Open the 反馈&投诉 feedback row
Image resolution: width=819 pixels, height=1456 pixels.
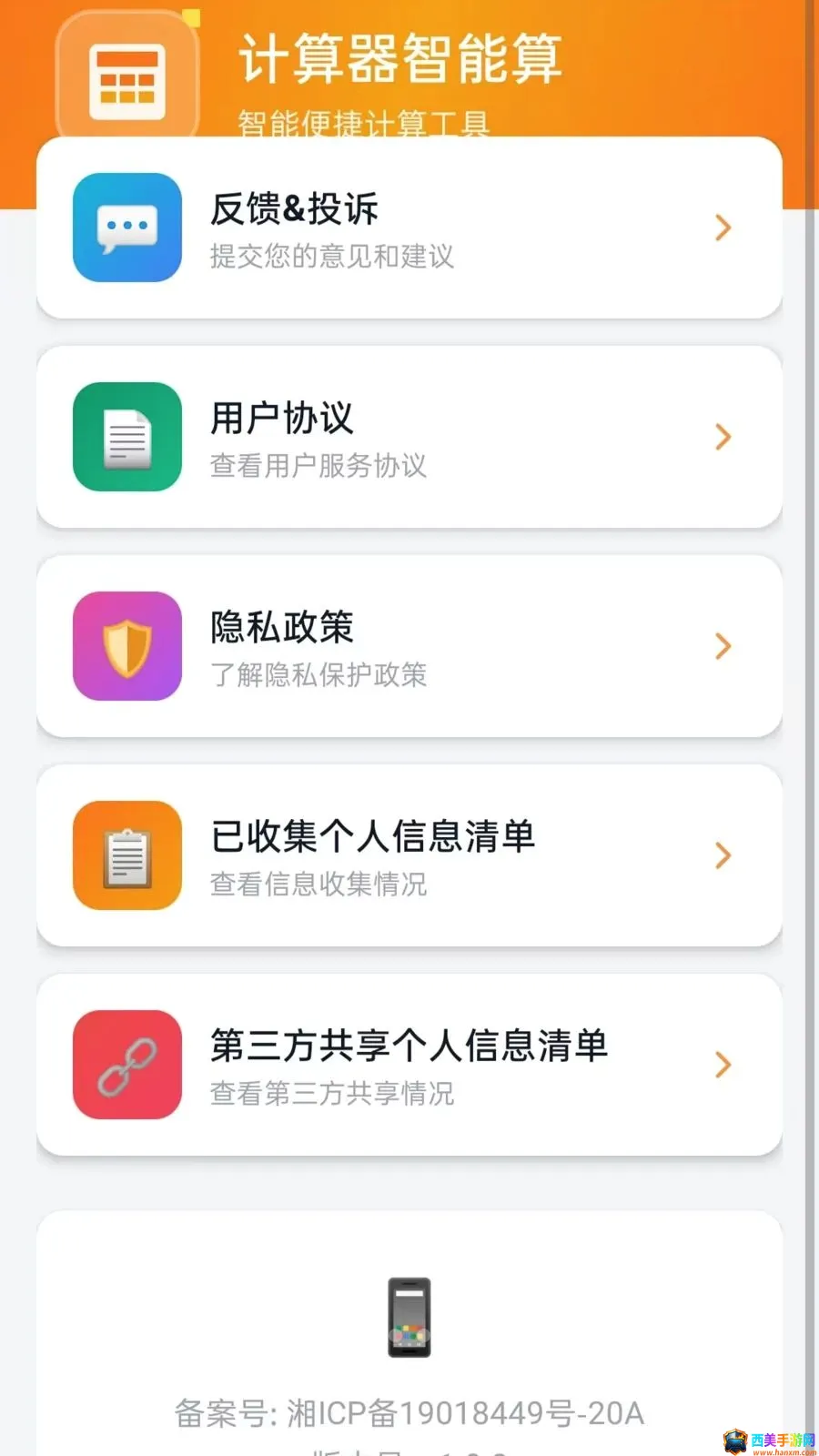(x=409, y=227)
